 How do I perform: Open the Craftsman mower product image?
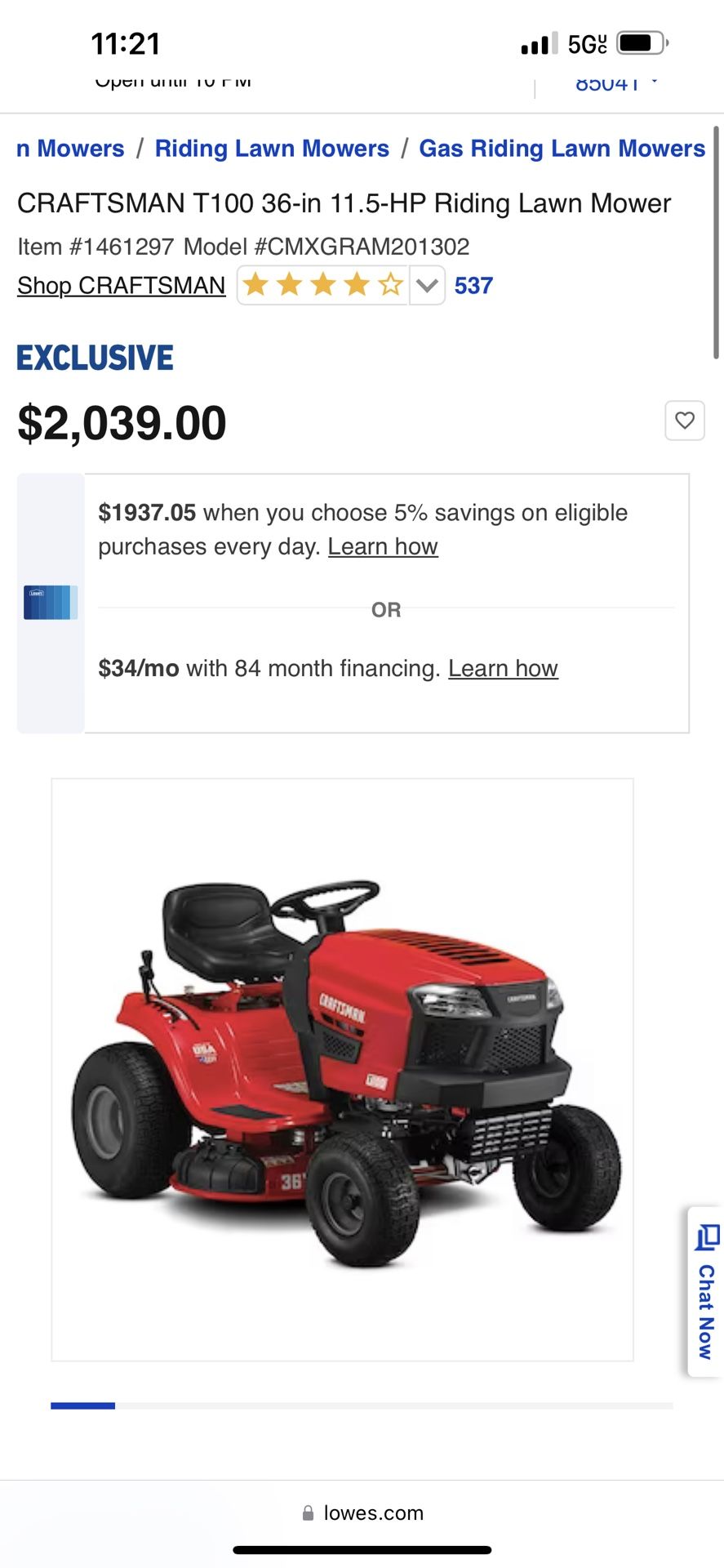pyautogui.click(x=342, y=1070)
